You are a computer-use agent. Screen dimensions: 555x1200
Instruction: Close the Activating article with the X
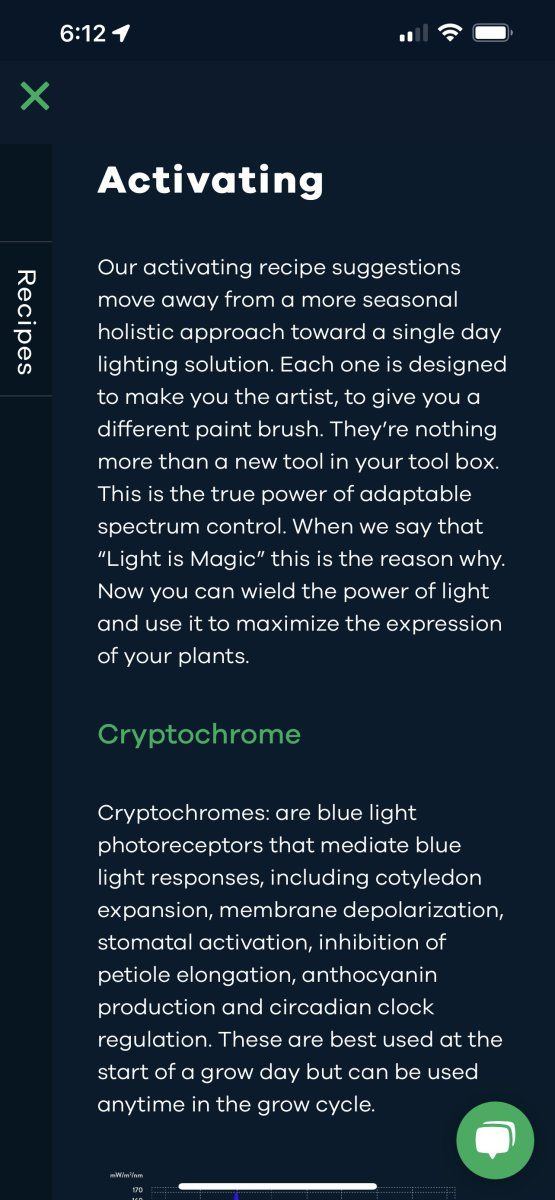pos(35,97)
